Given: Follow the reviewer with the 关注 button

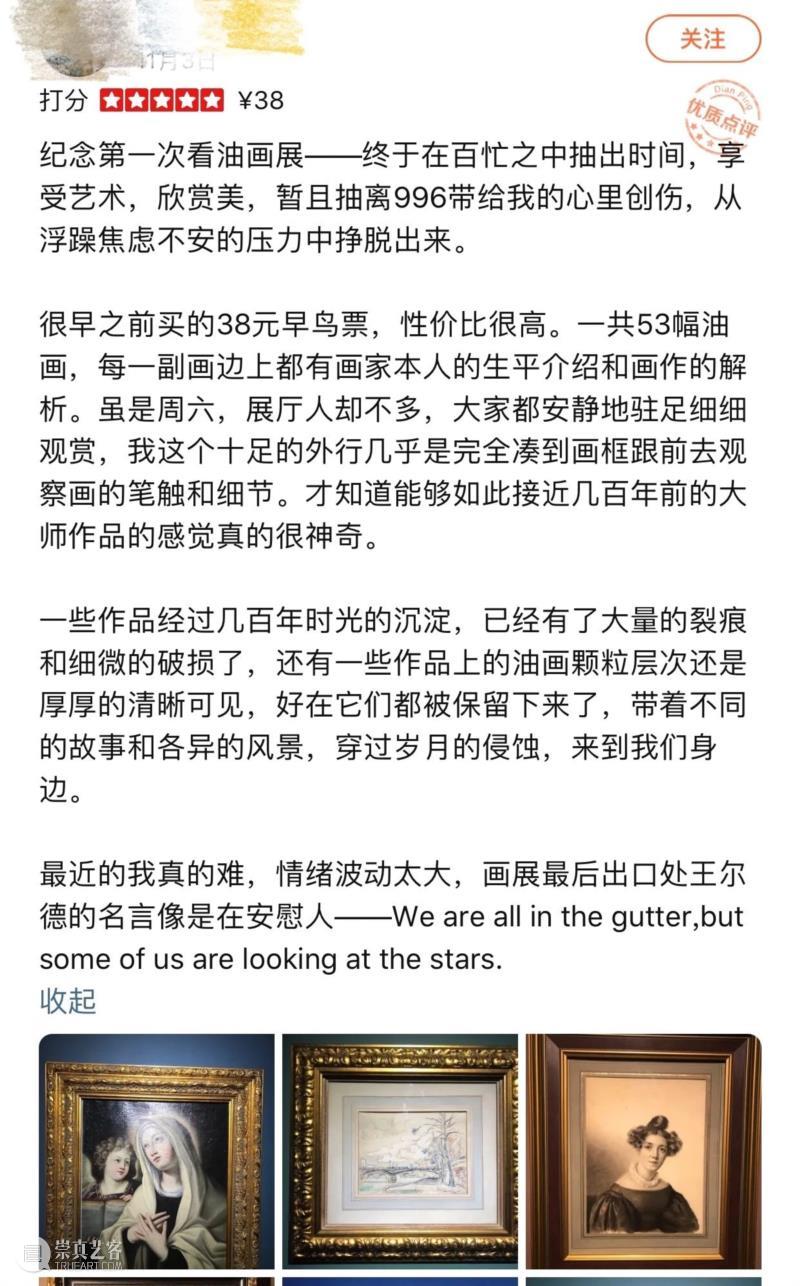Looking at the screenshot, I should click(x=702, y=39).
